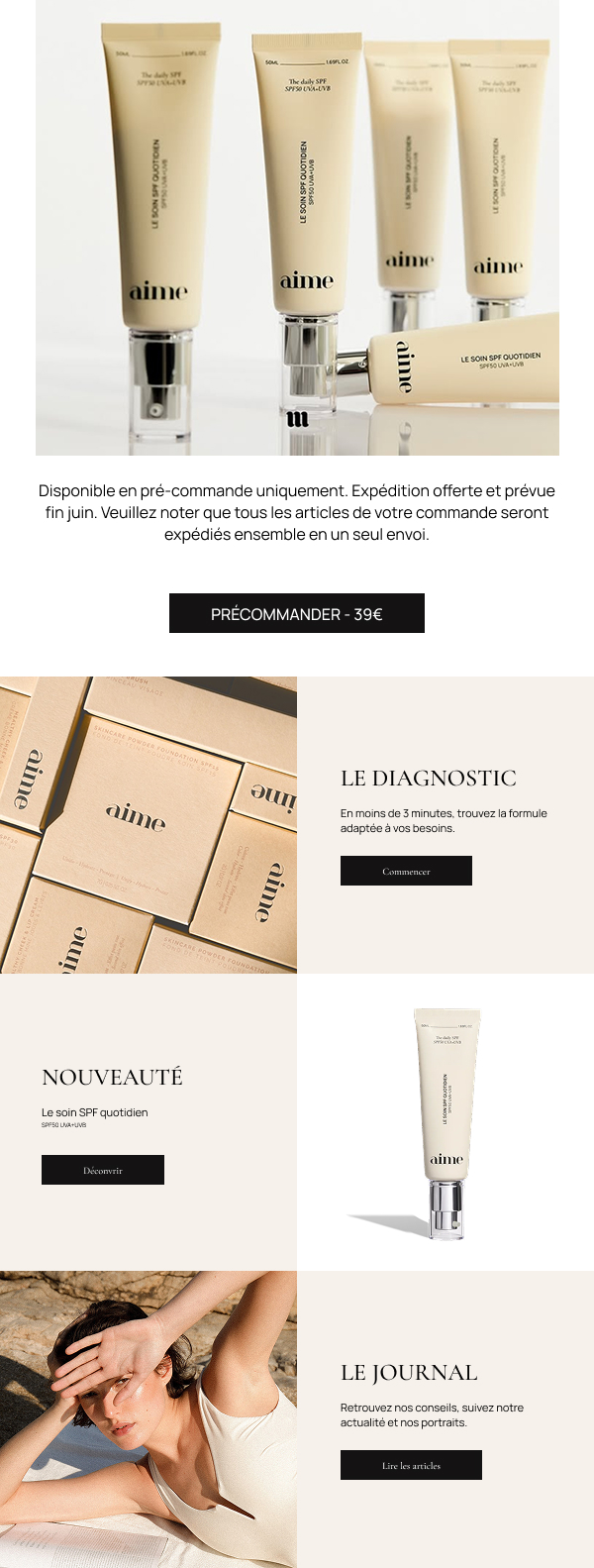Viewport: 594px width, 1568px height.
Task: Open Lire les articles in Le Journal
Action: [411, 1465]
